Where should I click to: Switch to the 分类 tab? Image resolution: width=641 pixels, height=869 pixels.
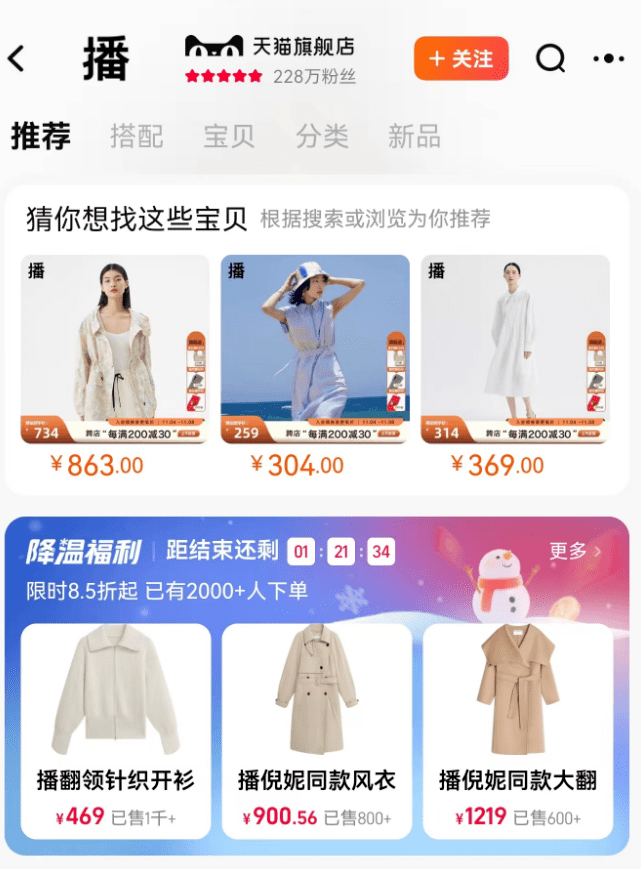[322, 136]
